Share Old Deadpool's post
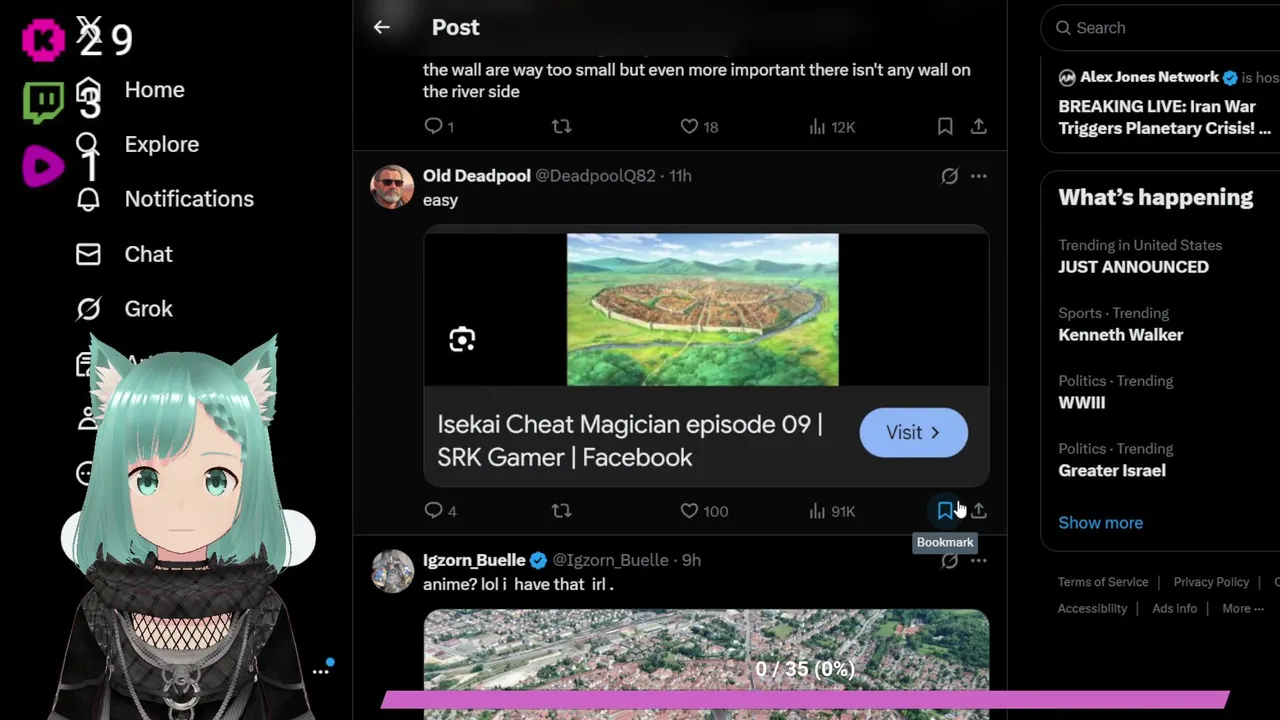This screenshot has width=1280, height=720. click(979, 511)
